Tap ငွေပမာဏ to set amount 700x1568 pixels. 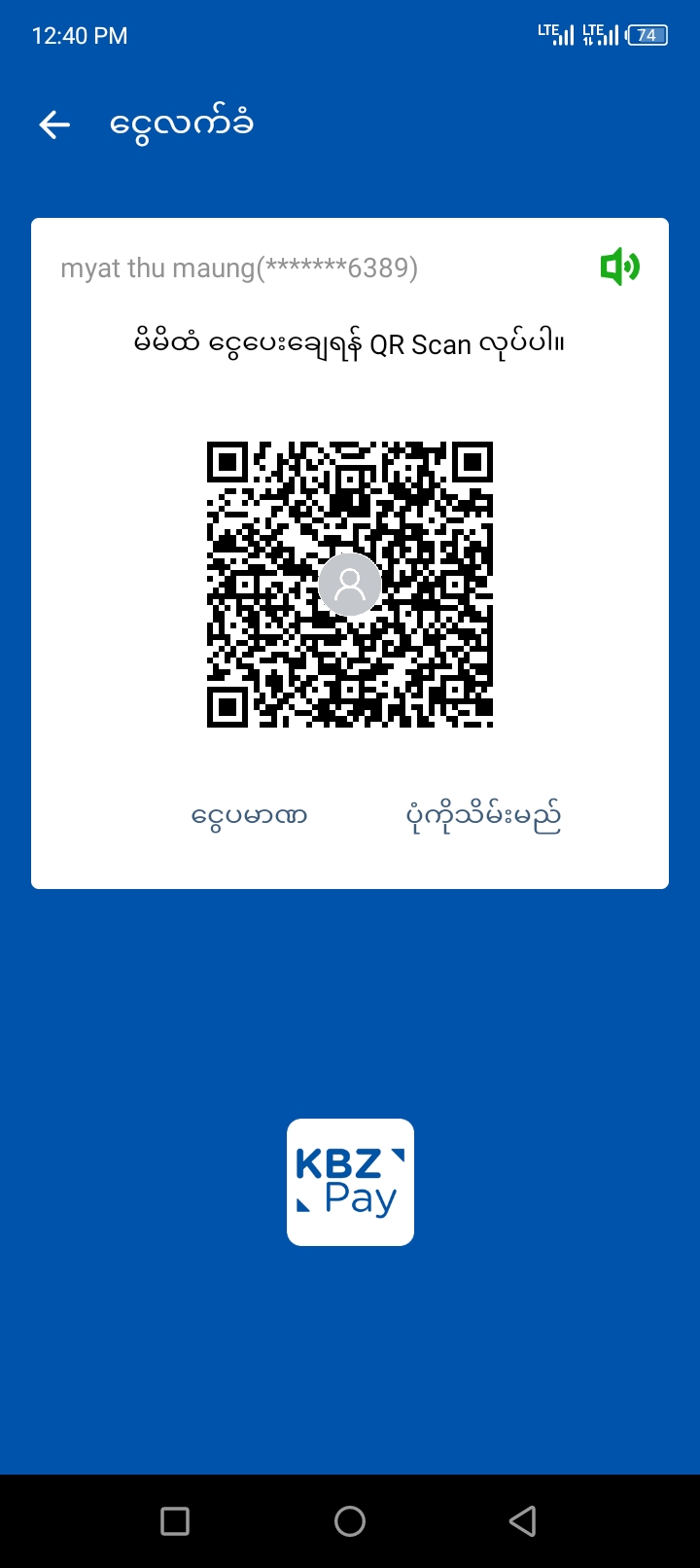click(249, 815)
